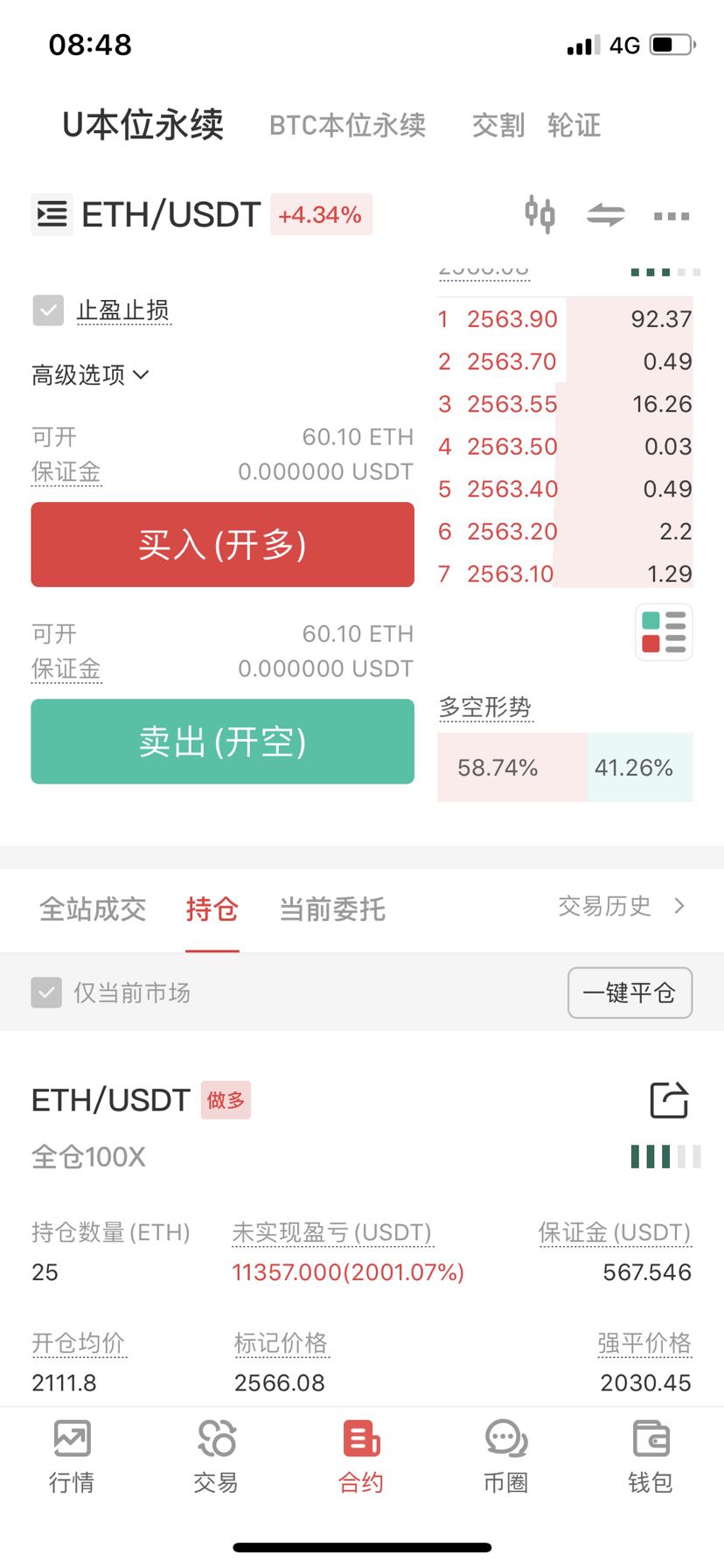Tap 一键平仓 button
The height and width of the screenshot is (1568, 724).
click(630, 993)
